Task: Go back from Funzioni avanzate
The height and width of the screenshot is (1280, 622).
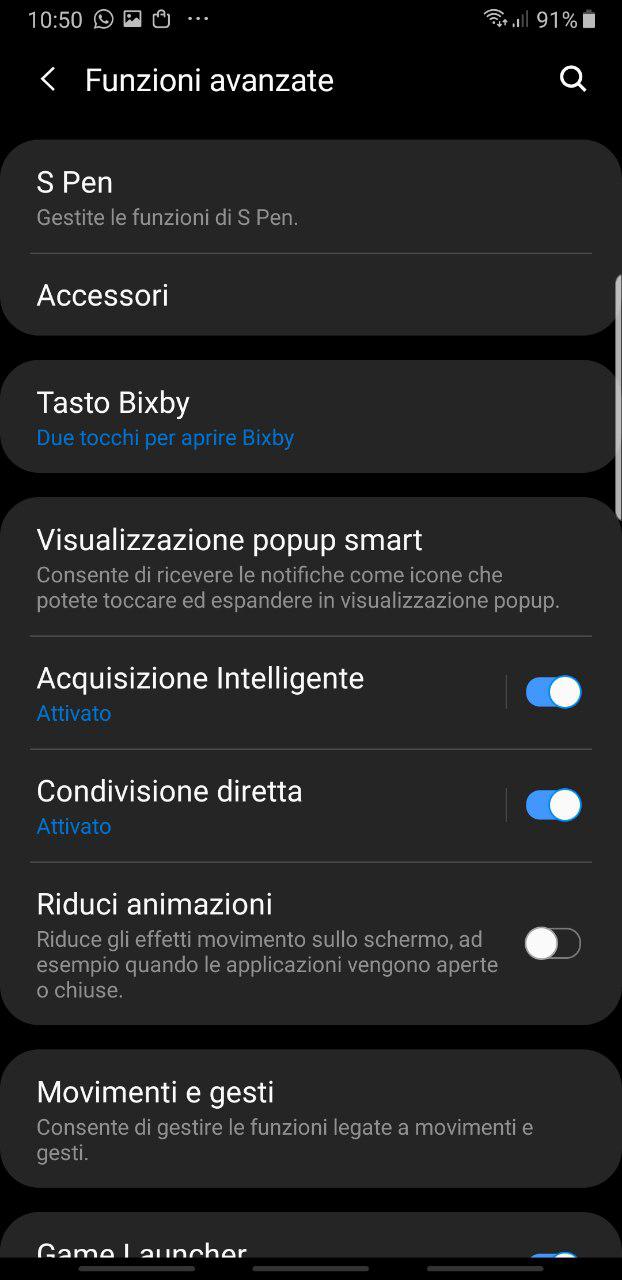Action: coord(47,80)
